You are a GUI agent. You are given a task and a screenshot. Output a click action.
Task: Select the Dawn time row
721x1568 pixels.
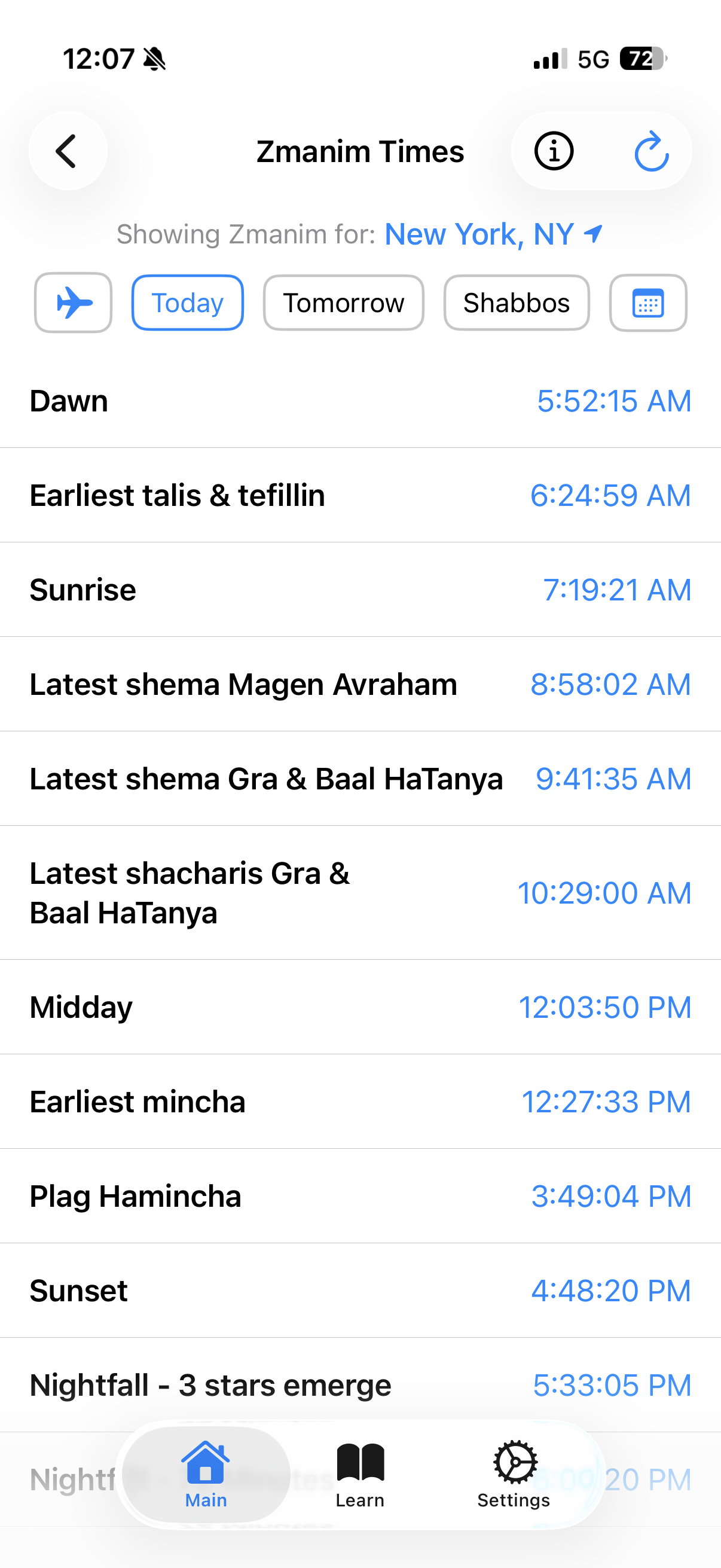pos(360,401)
